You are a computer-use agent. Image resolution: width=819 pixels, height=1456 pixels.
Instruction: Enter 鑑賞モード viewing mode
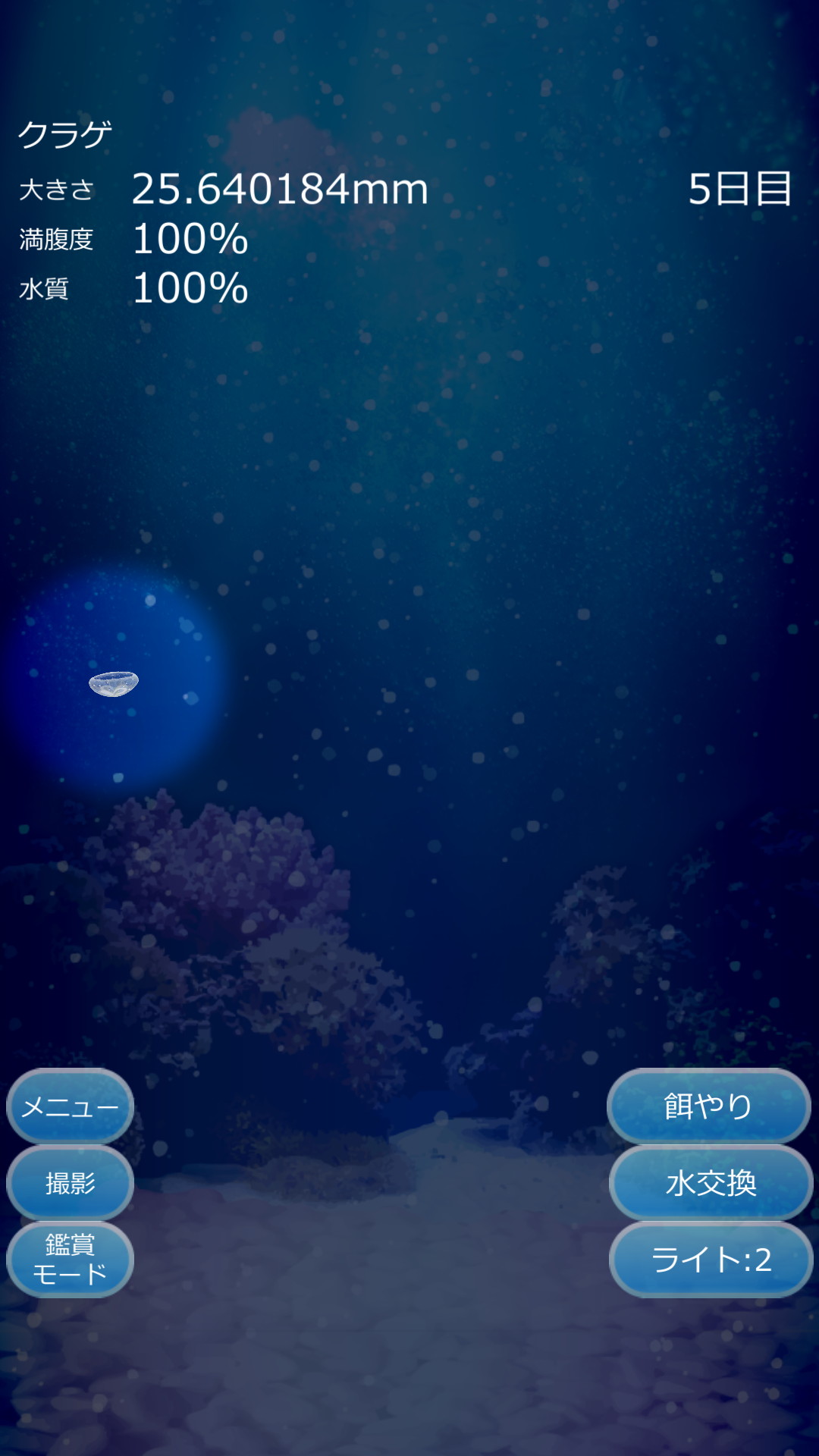pos(70,1260)
